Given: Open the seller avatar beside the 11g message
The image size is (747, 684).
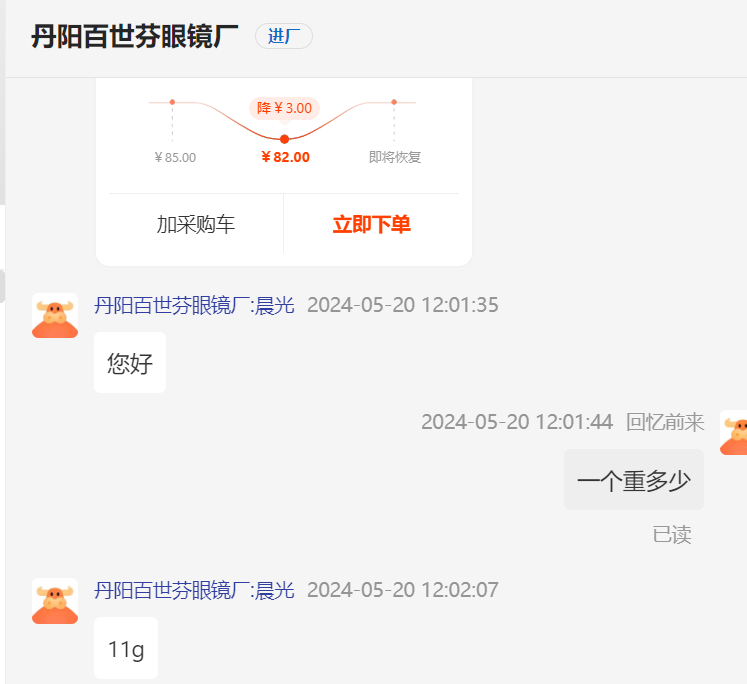Looking at the screenshot, I should [x=55, y=601].
